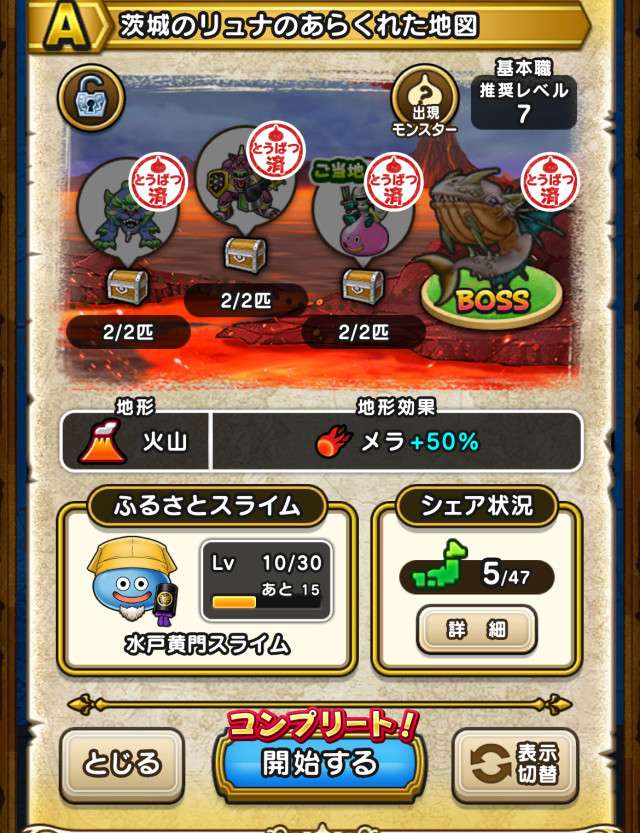Open the 出現モンスター monster list
This screenshot has height=833, width=640.
[x=424, y=99]
